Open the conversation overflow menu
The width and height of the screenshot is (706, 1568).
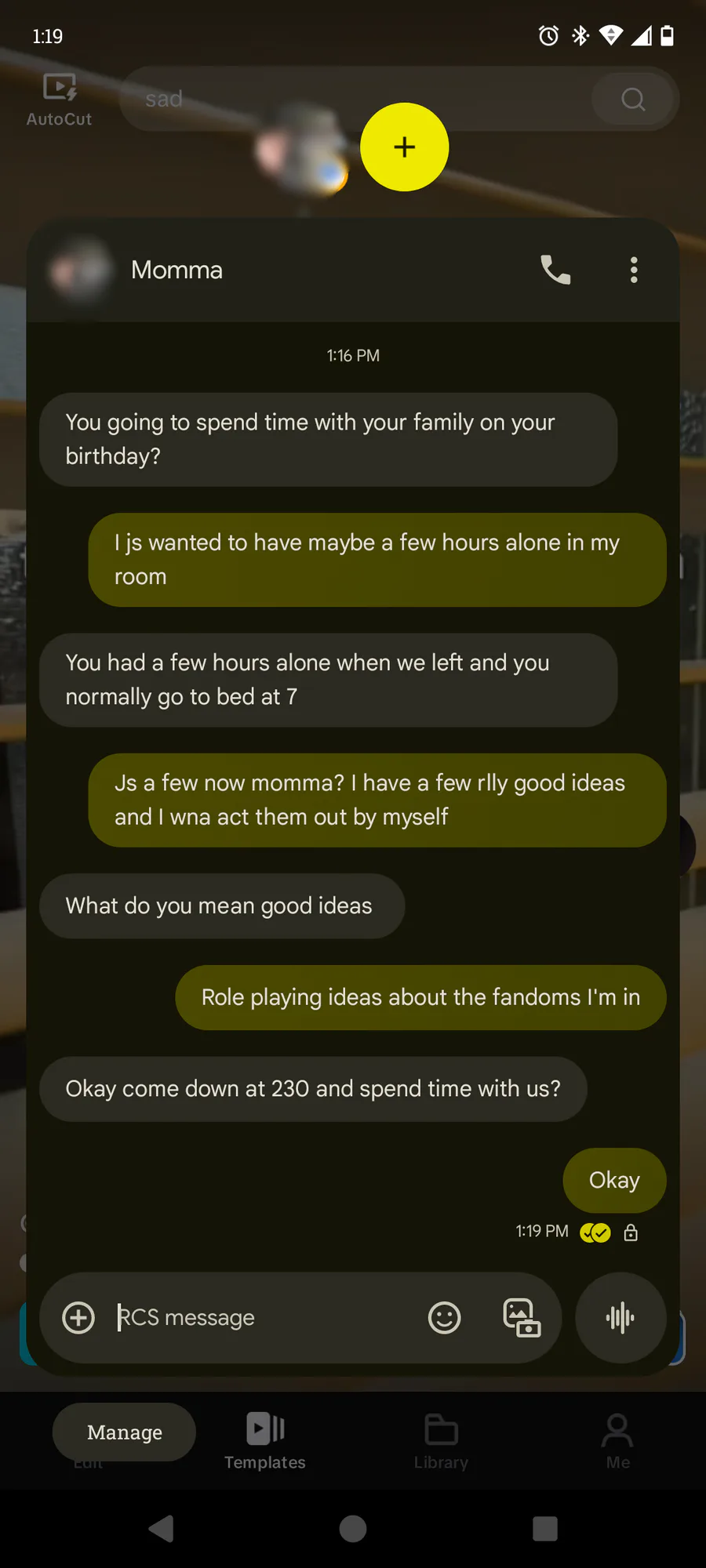[x=634, y=270]
